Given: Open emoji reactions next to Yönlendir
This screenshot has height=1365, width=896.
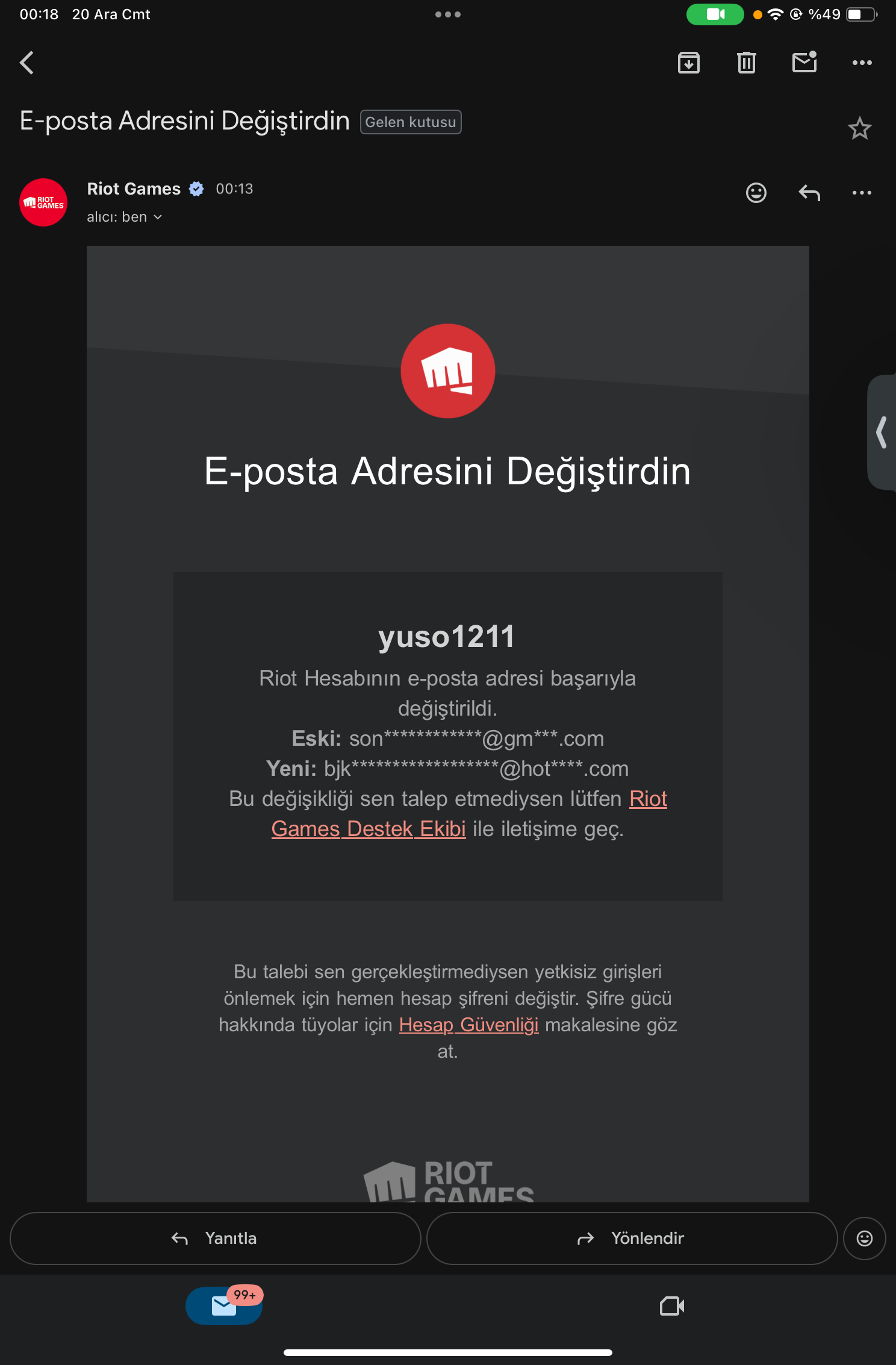Looking at the screenshot, I should [865, 1238].
